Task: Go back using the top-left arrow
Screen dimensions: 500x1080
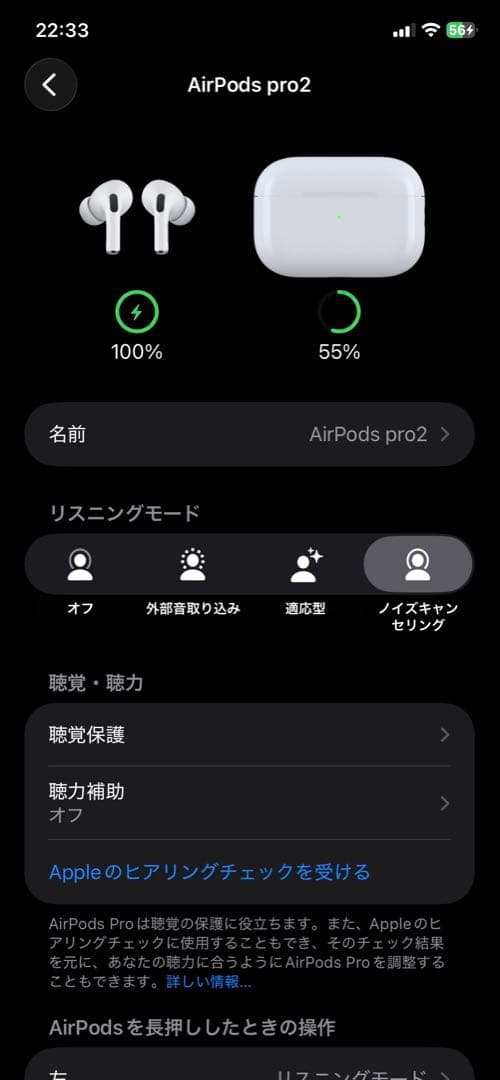Action: point(50,85)
